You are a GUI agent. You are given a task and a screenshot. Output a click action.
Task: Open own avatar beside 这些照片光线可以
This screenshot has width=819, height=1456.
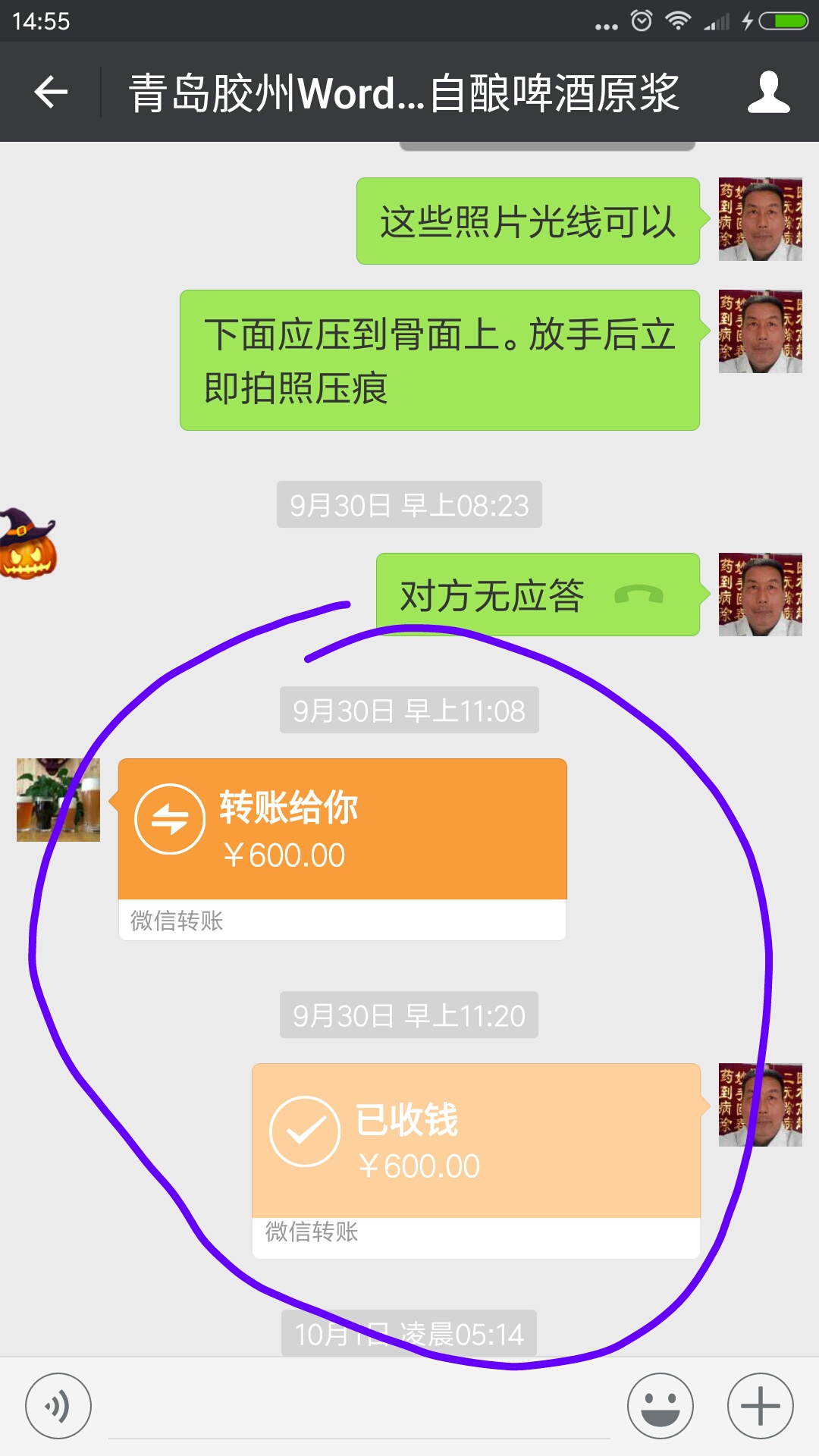click(x=760, y=220)
